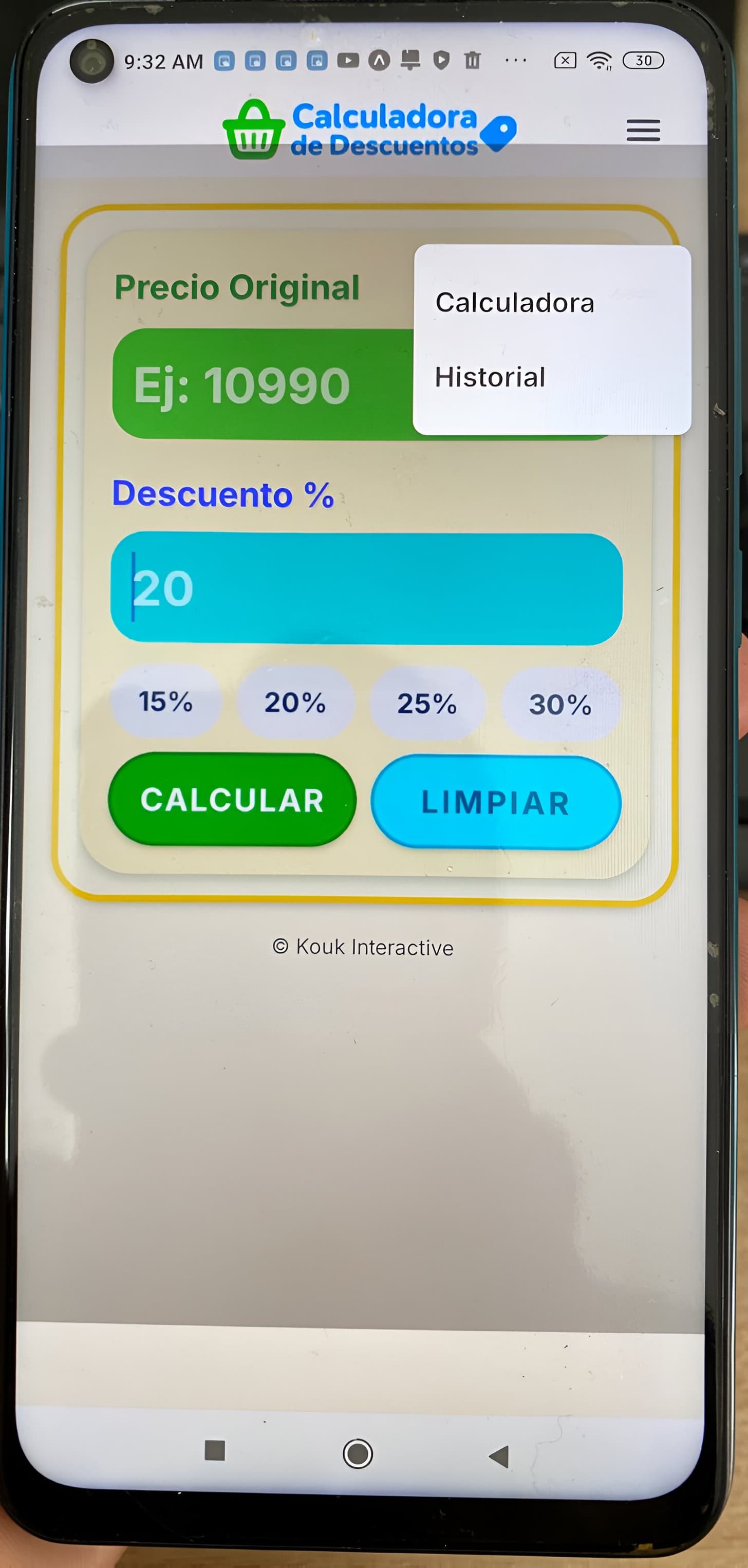Viewport: 748px width, 1568px height.
Task: Choose the 20% discount chip
Action: (295, 703)
